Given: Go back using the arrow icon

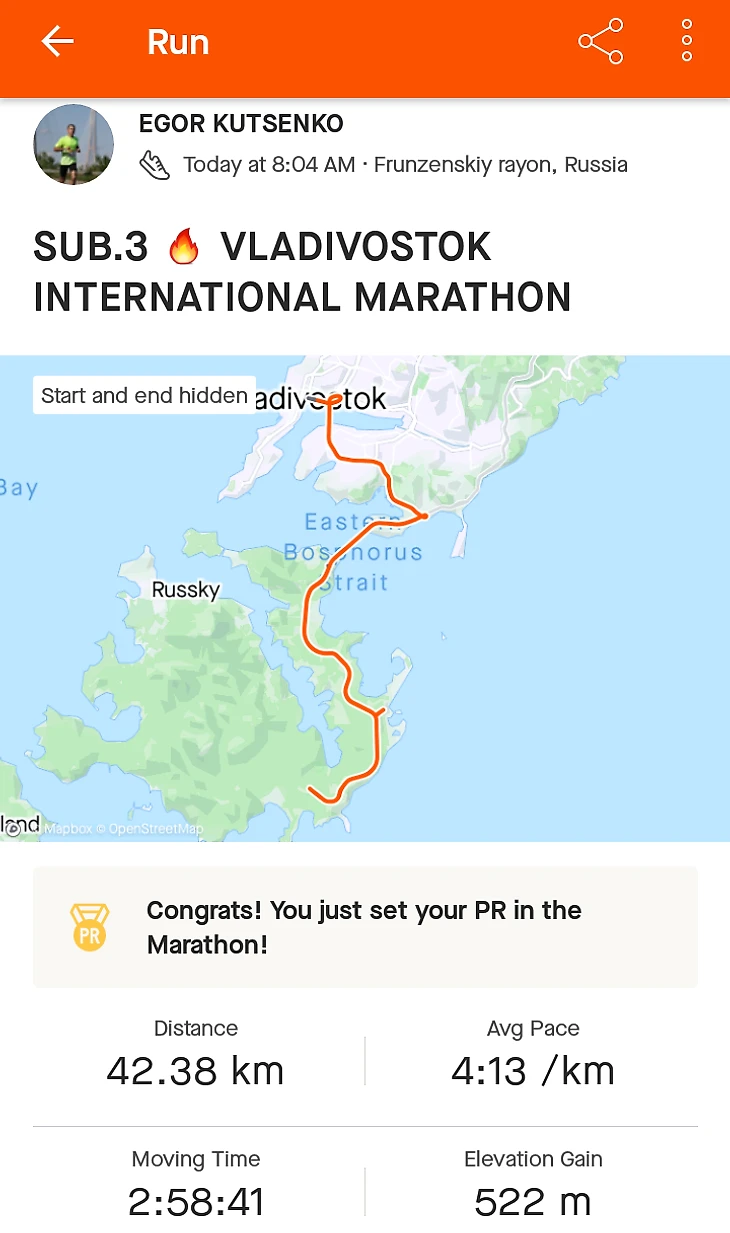Looking at the screenshot, I should pos(58,42).
